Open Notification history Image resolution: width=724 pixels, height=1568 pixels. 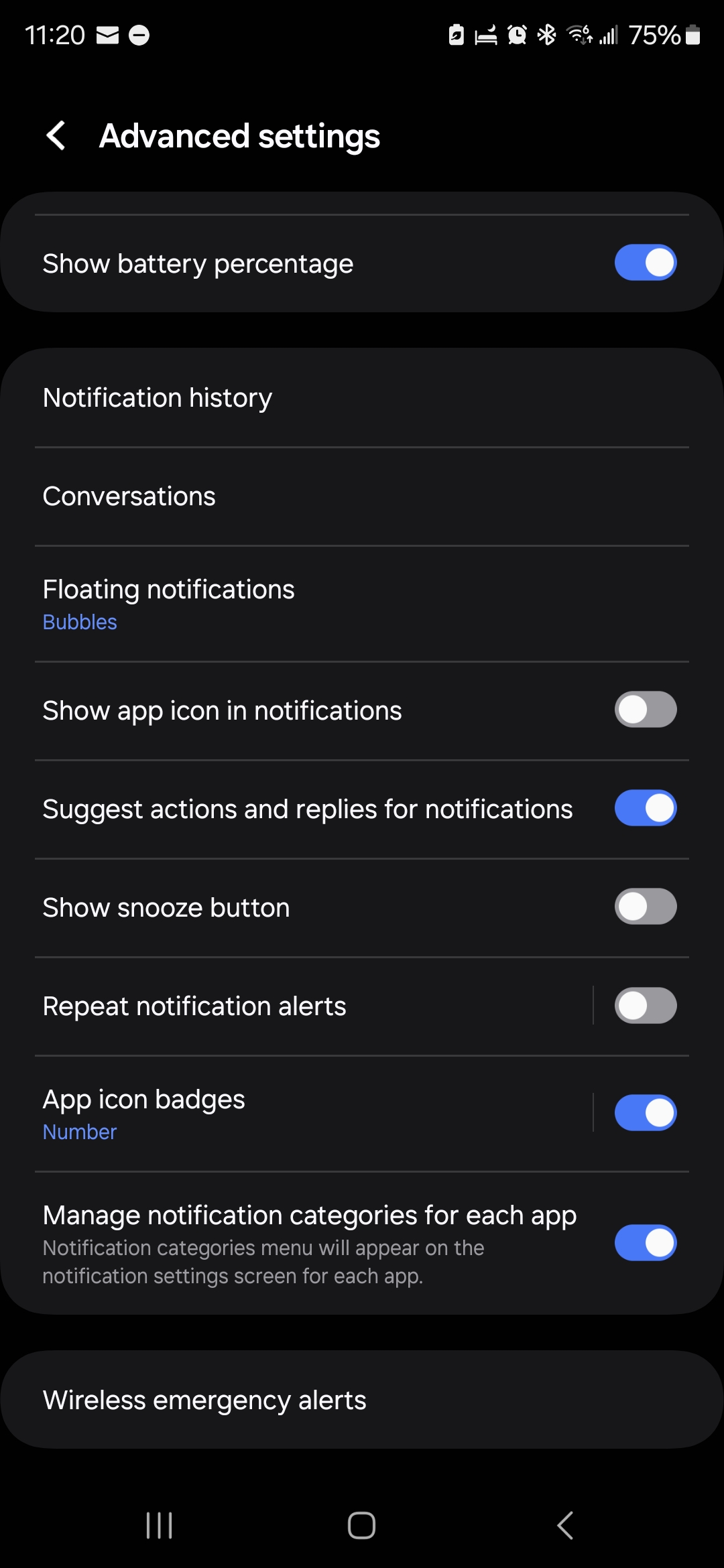point(268,397)
